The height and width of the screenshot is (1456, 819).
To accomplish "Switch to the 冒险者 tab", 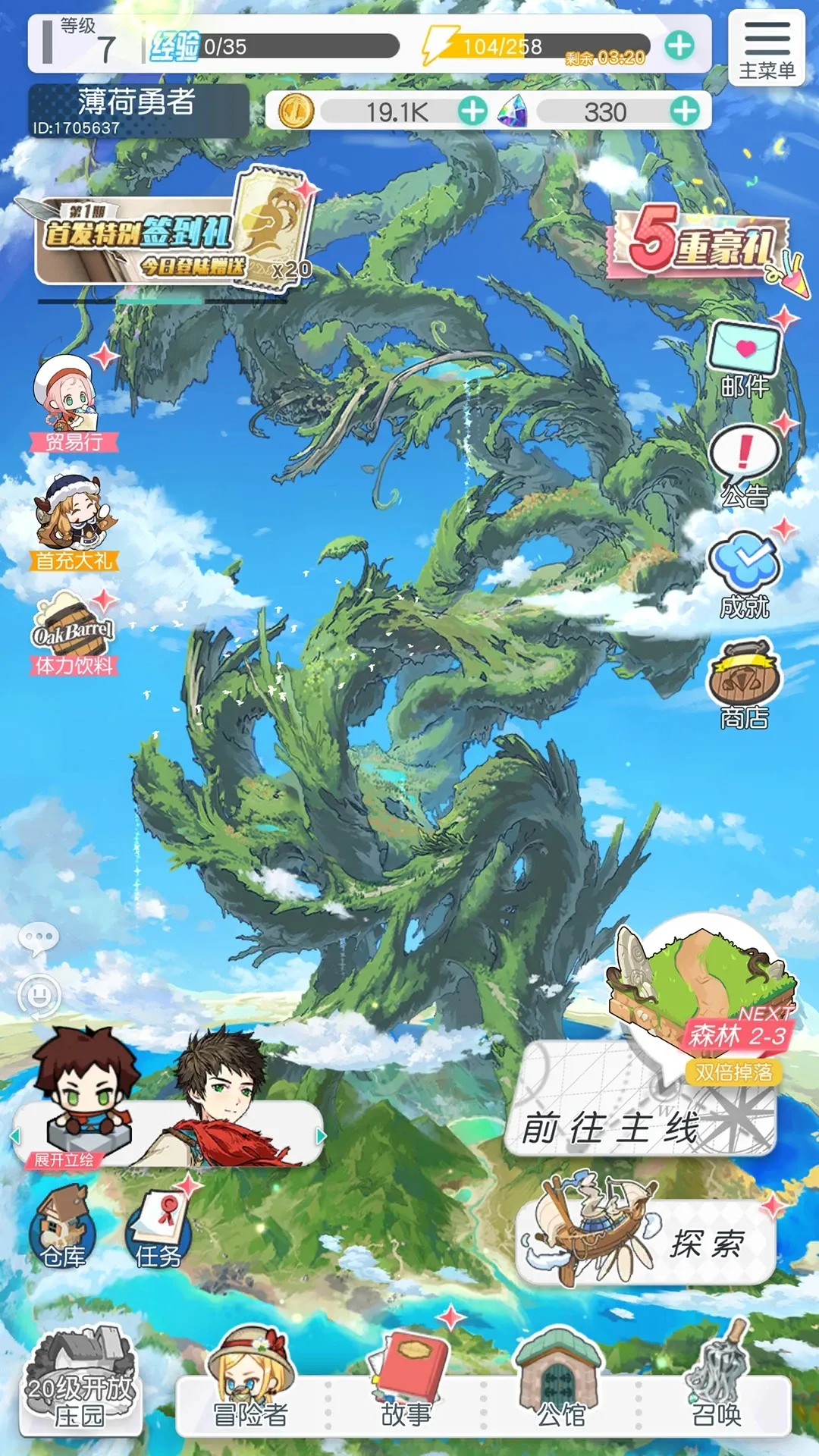I will tap(250, 1395).
